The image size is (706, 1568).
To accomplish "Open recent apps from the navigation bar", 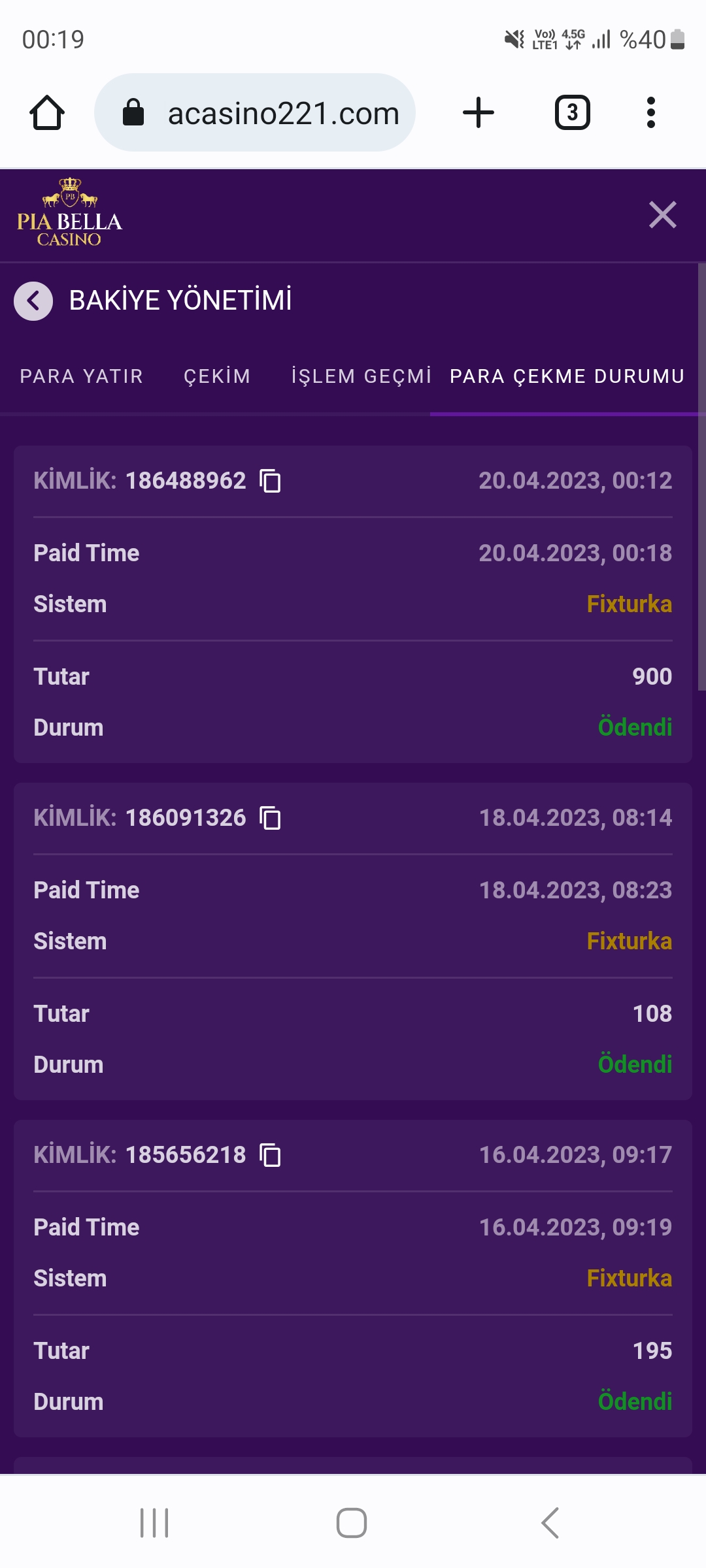I will point(154,1523).
